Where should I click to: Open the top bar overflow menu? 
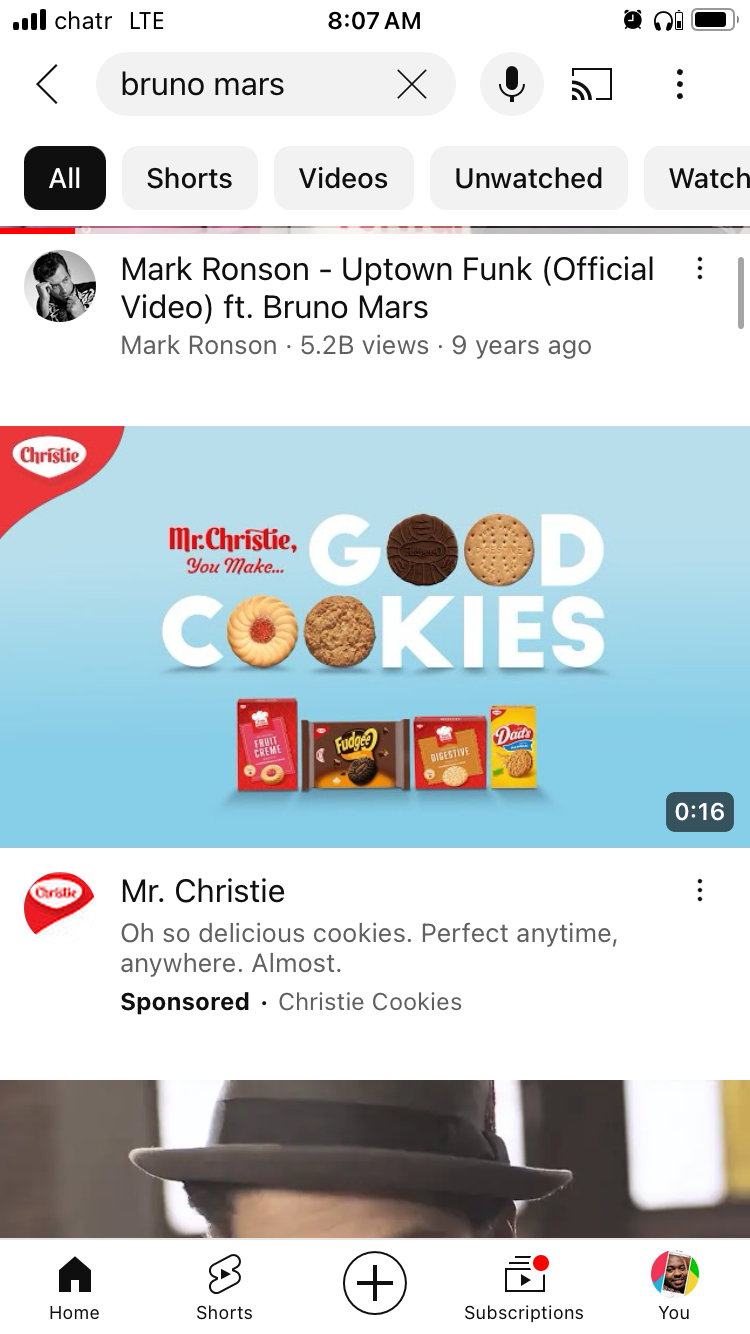pos(679,85)
